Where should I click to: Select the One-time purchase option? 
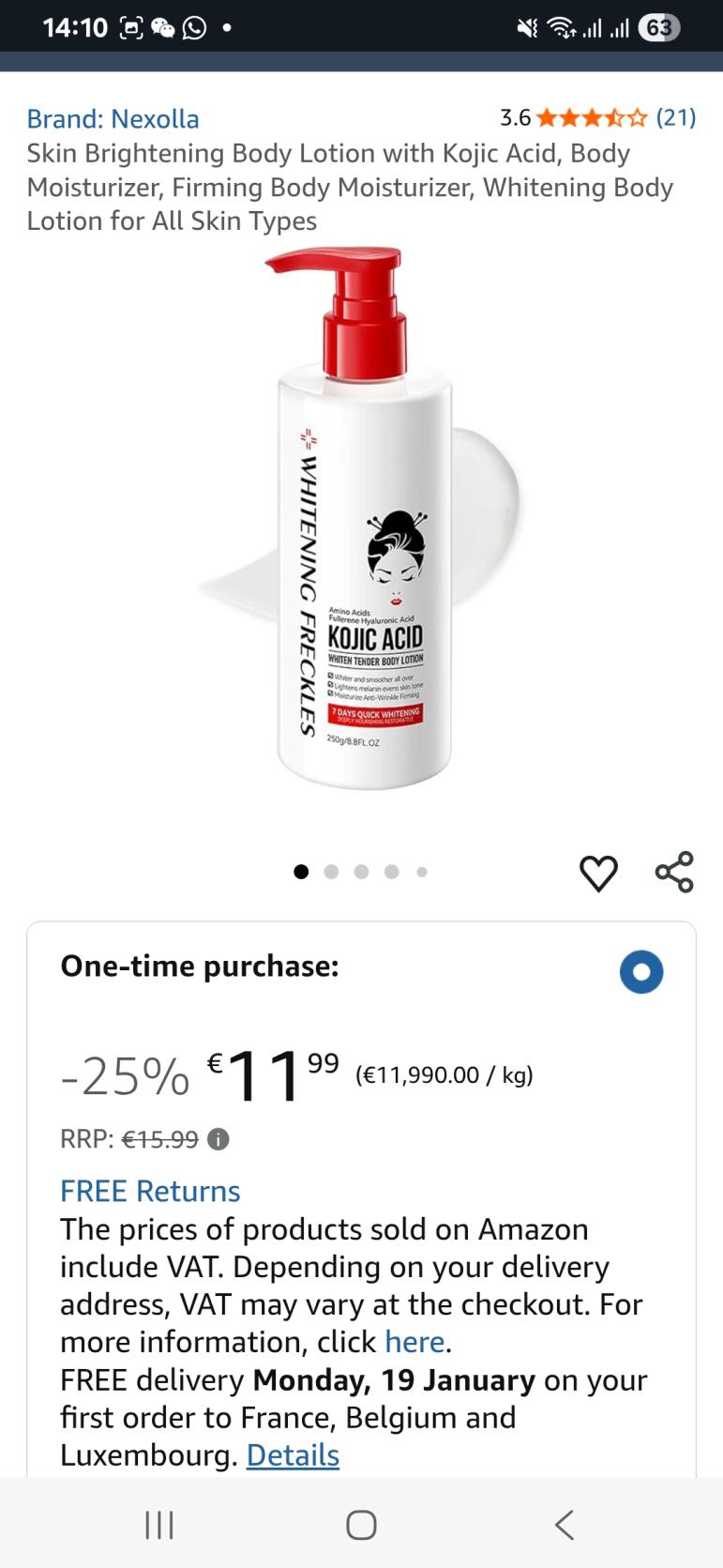(x=641, y=971)
